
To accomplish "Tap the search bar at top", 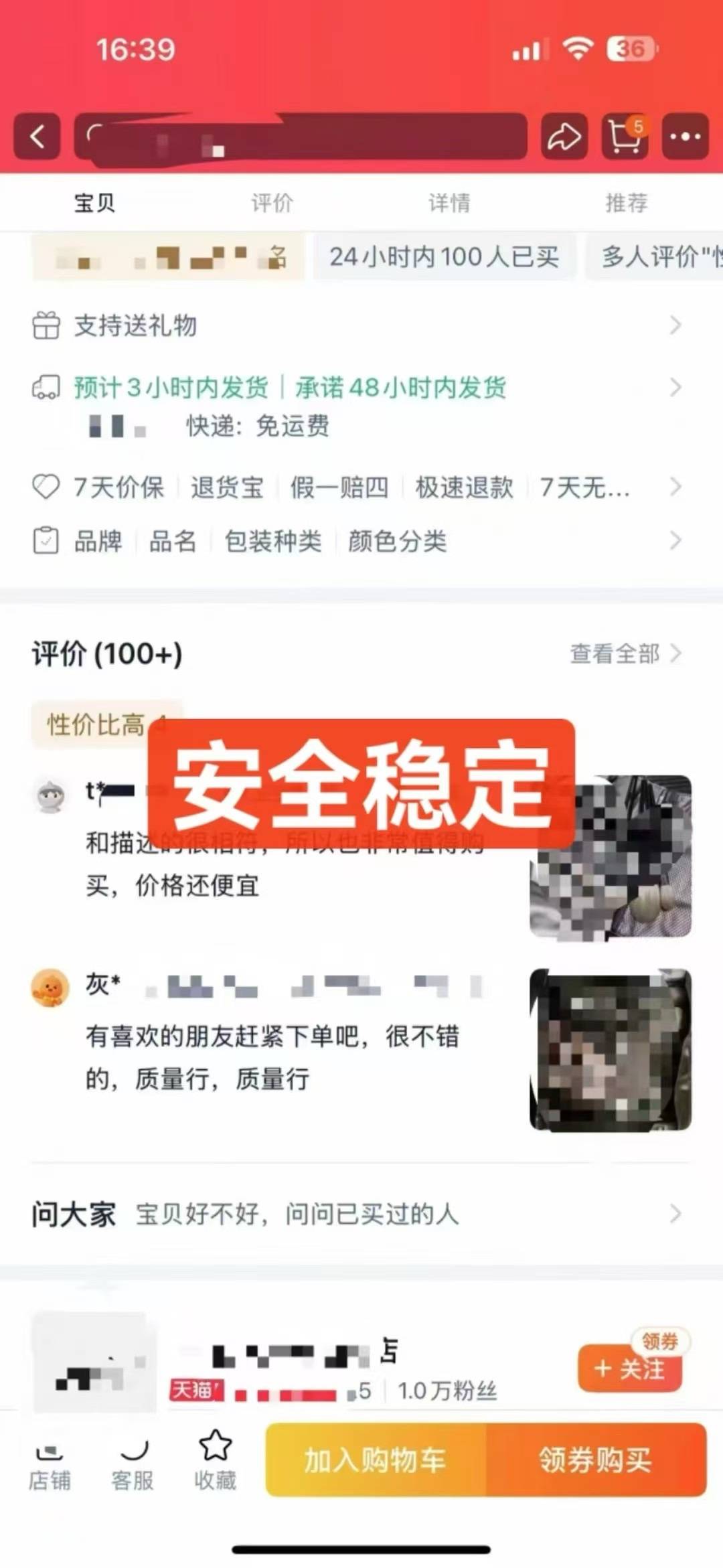I will pos(301,137).
